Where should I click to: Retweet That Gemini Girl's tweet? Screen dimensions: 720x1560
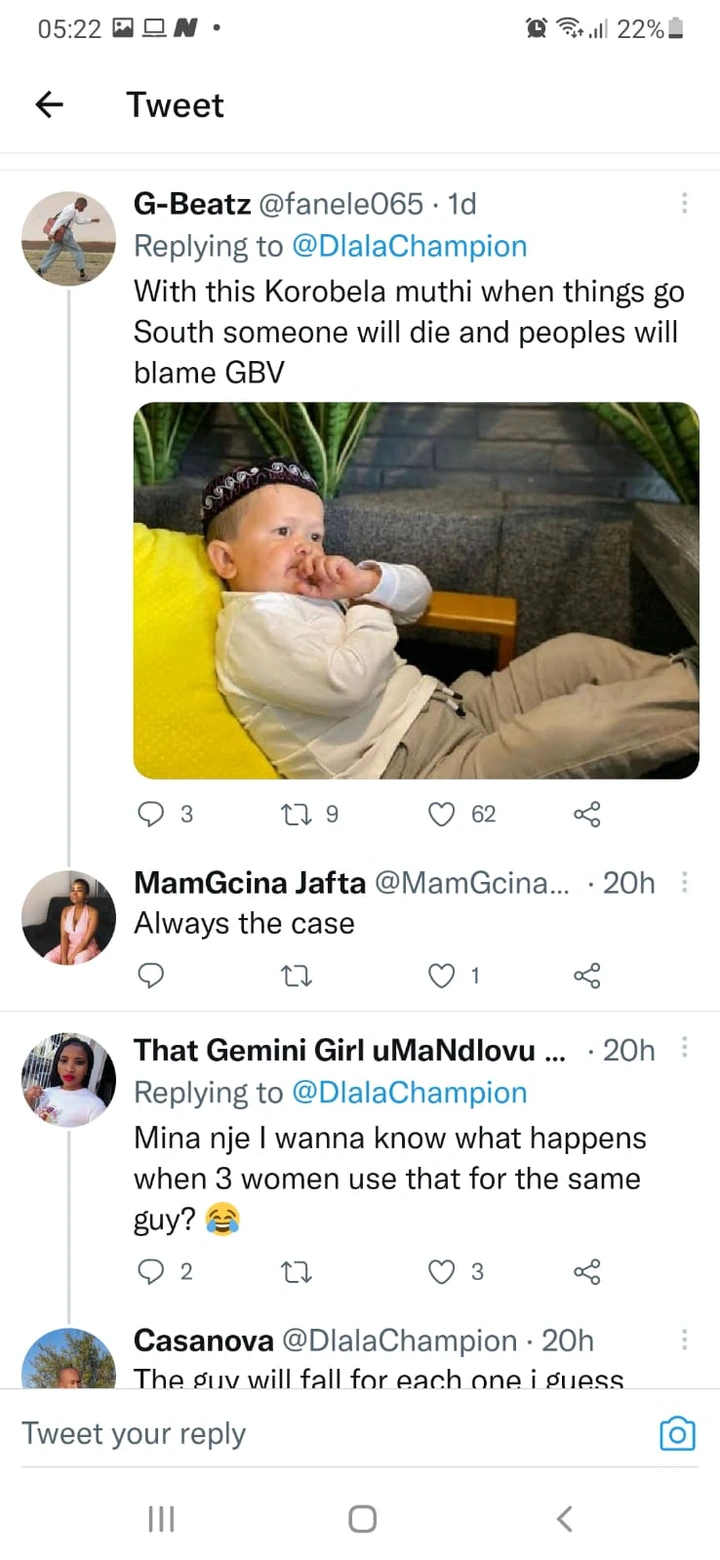click(299, 1272)
